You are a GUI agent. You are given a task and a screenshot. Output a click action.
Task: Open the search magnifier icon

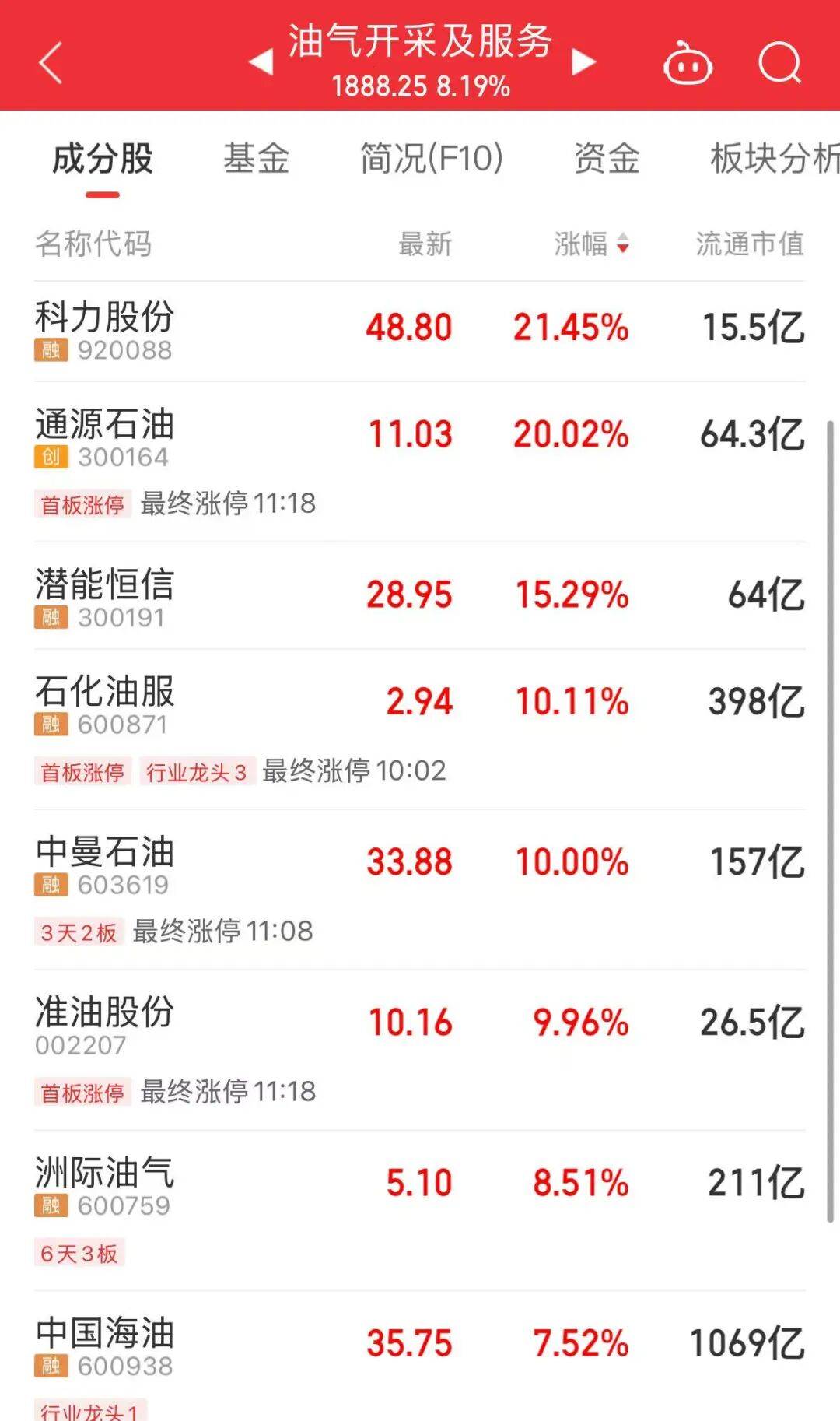[x=779, y=62]
